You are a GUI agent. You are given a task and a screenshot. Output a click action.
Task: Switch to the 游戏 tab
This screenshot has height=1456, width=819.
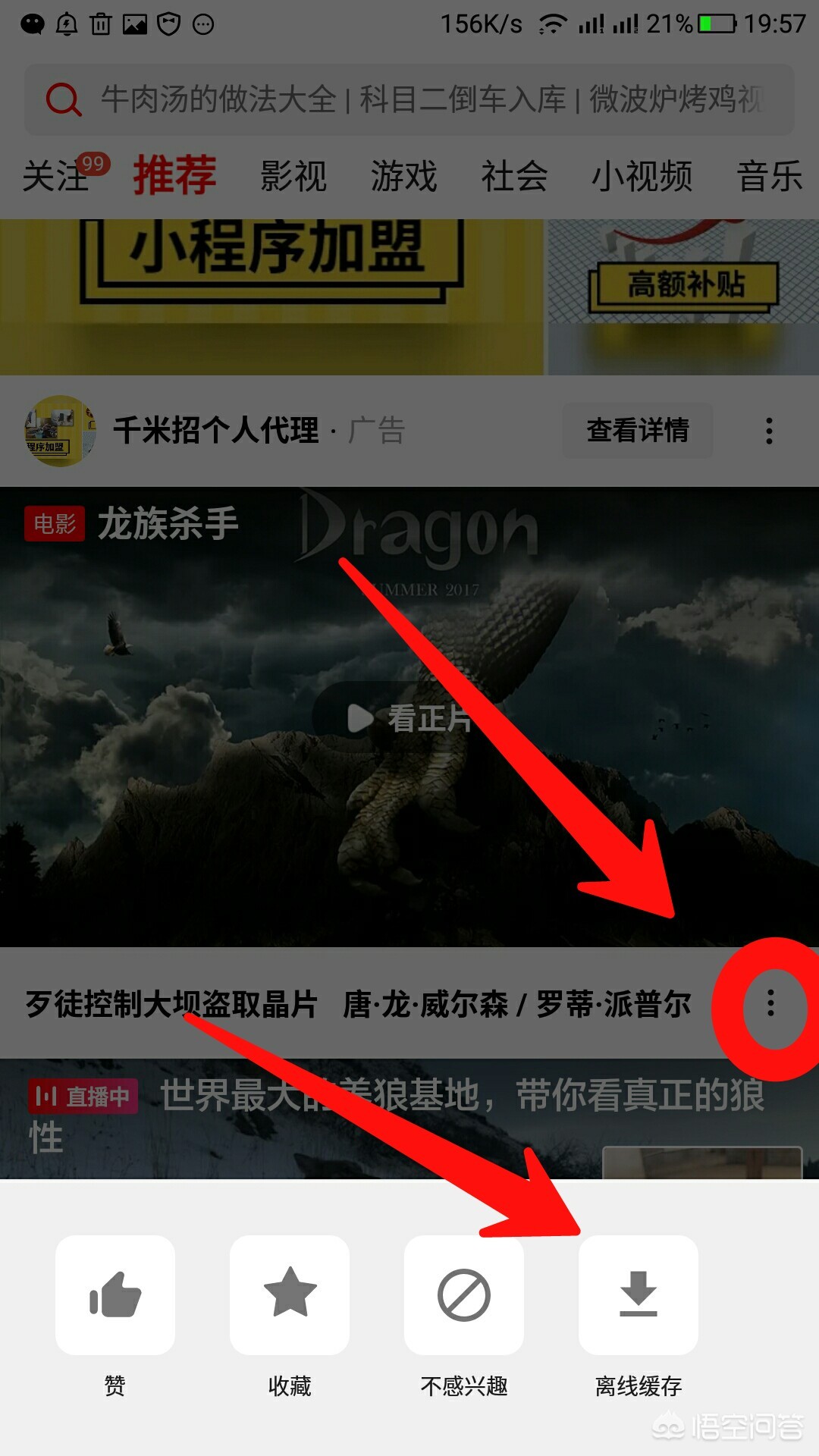coord(404,177)
